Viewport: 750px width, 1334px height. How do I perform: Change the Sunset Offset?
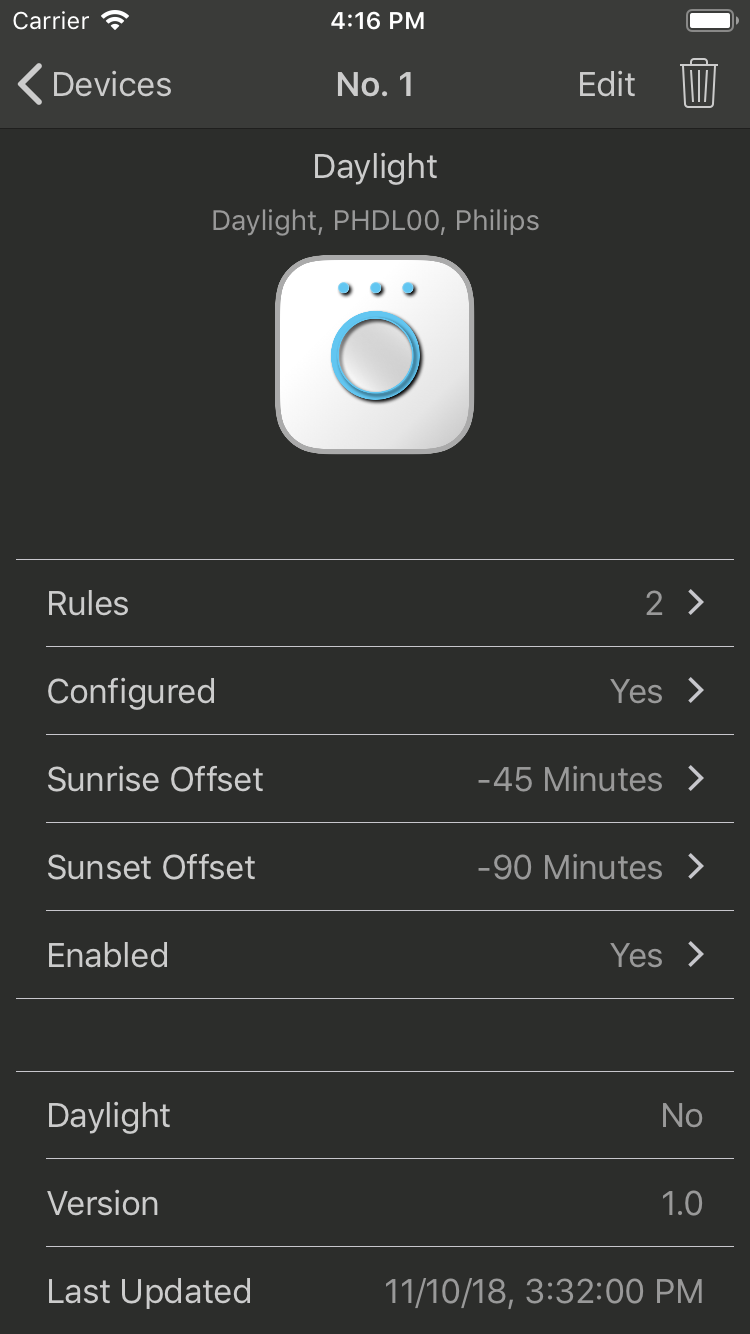pyautogui.click(x=375, y=867)
